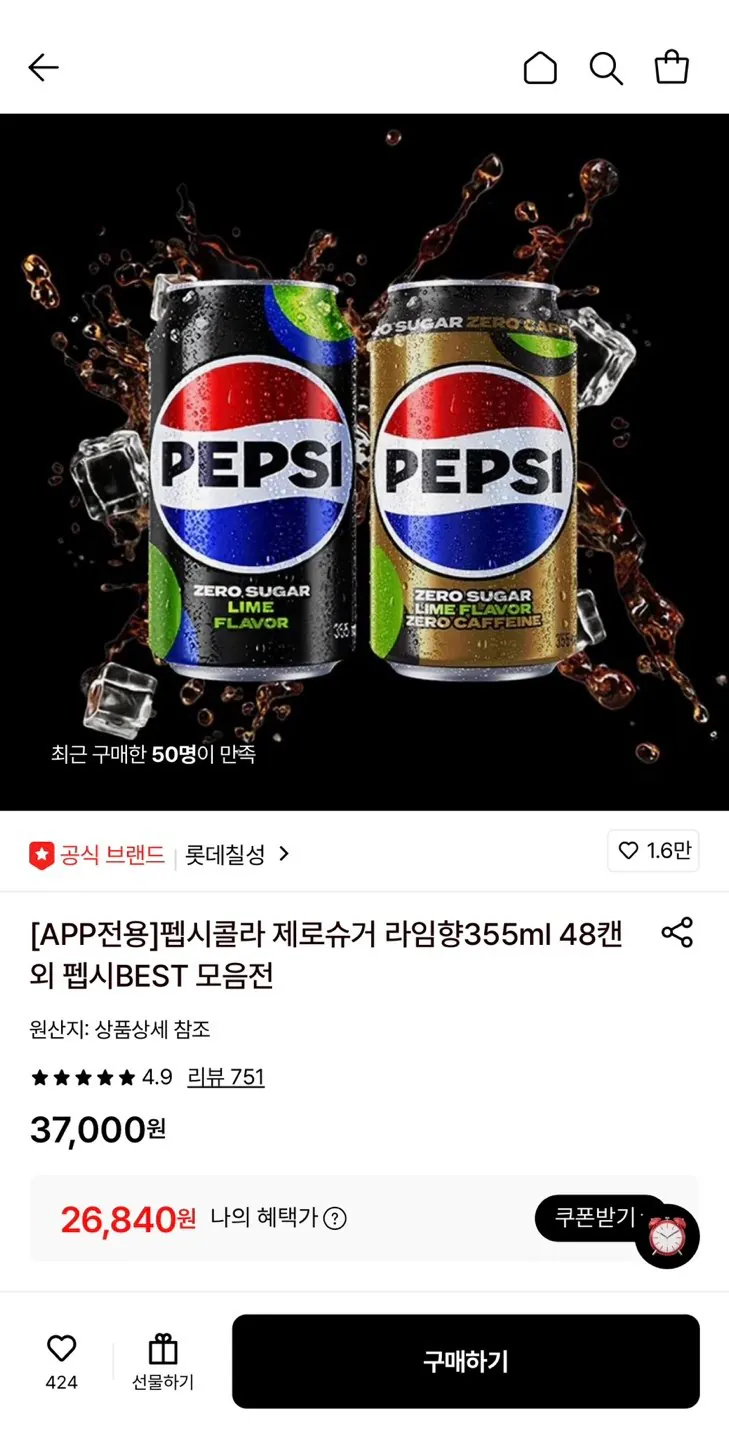This screenshot has width=729, height=1440.
Task: Click the 공식 브랜드 star badge icon
Action: 43,852
